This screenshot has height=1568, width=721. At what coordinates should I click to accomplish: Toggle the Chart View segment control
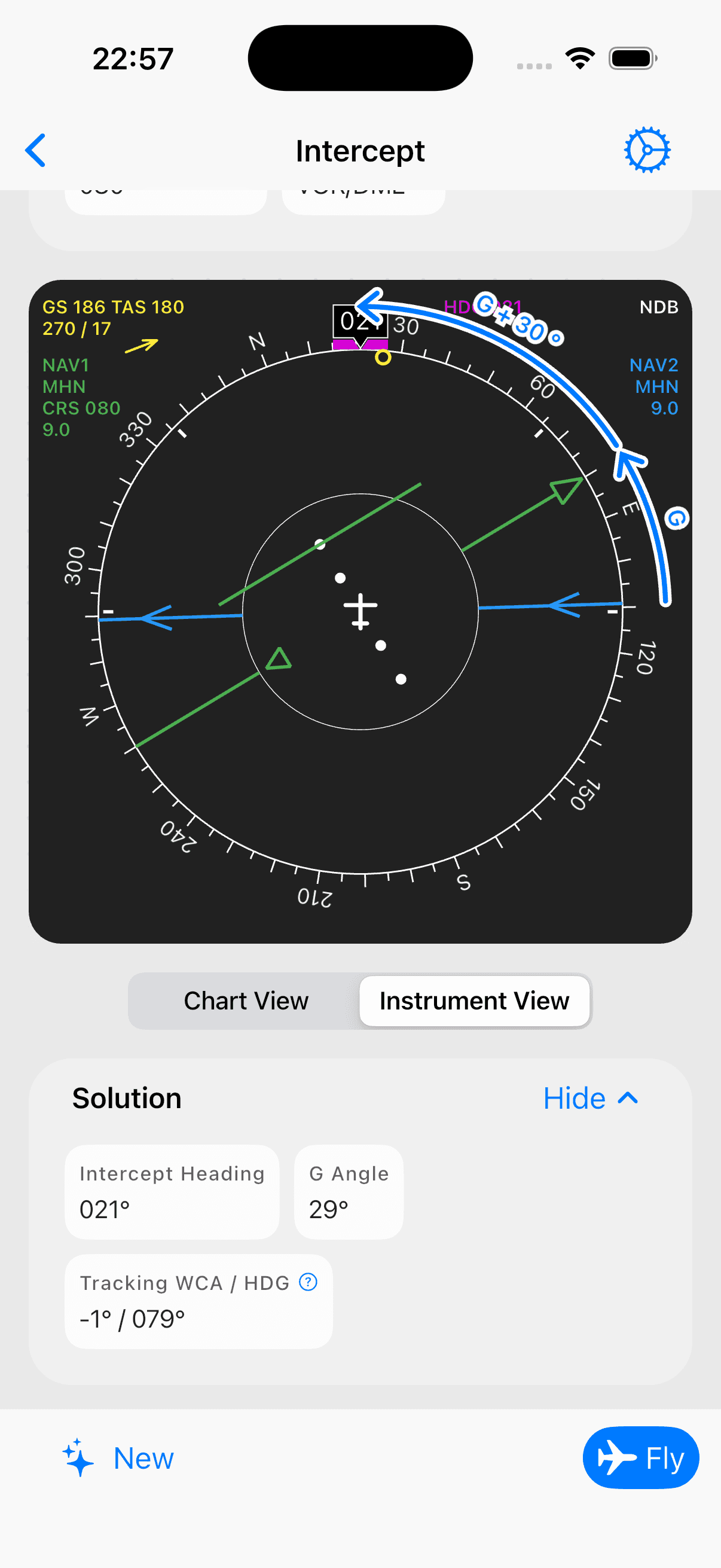coord(246,1000)
